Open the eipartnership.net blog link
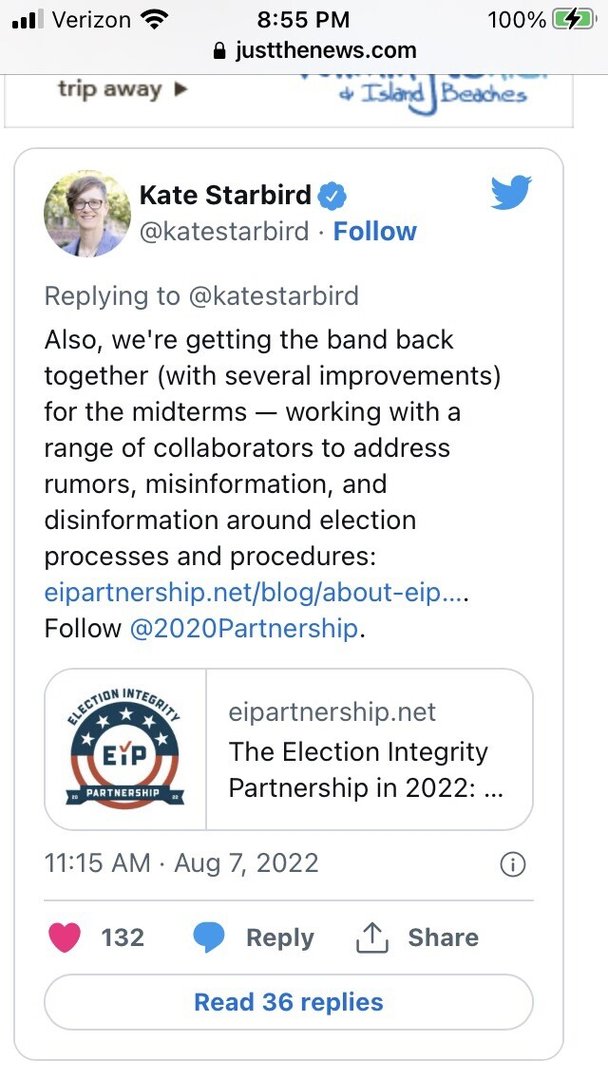 (x=256, y=592)
